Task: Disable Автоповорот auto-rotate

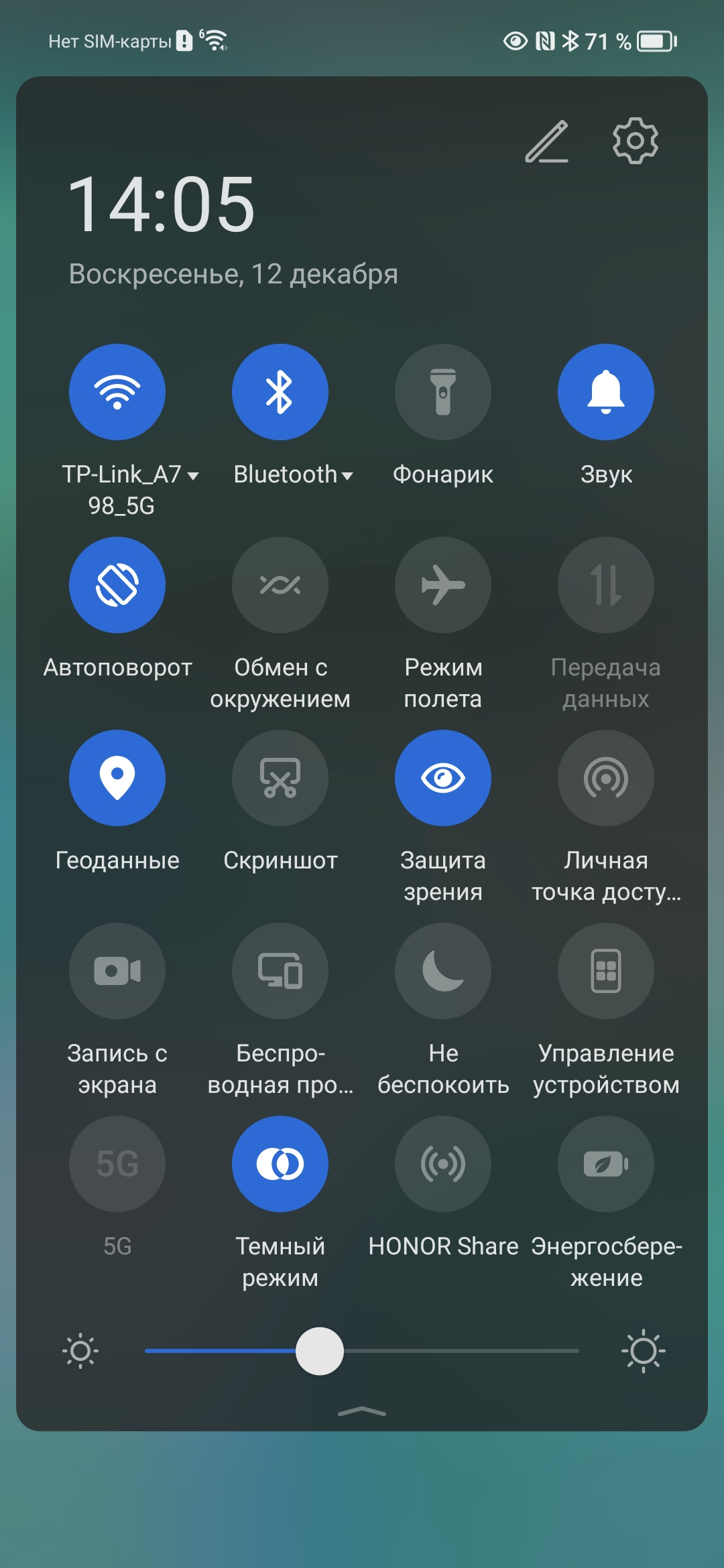Action: click(117, 585)
